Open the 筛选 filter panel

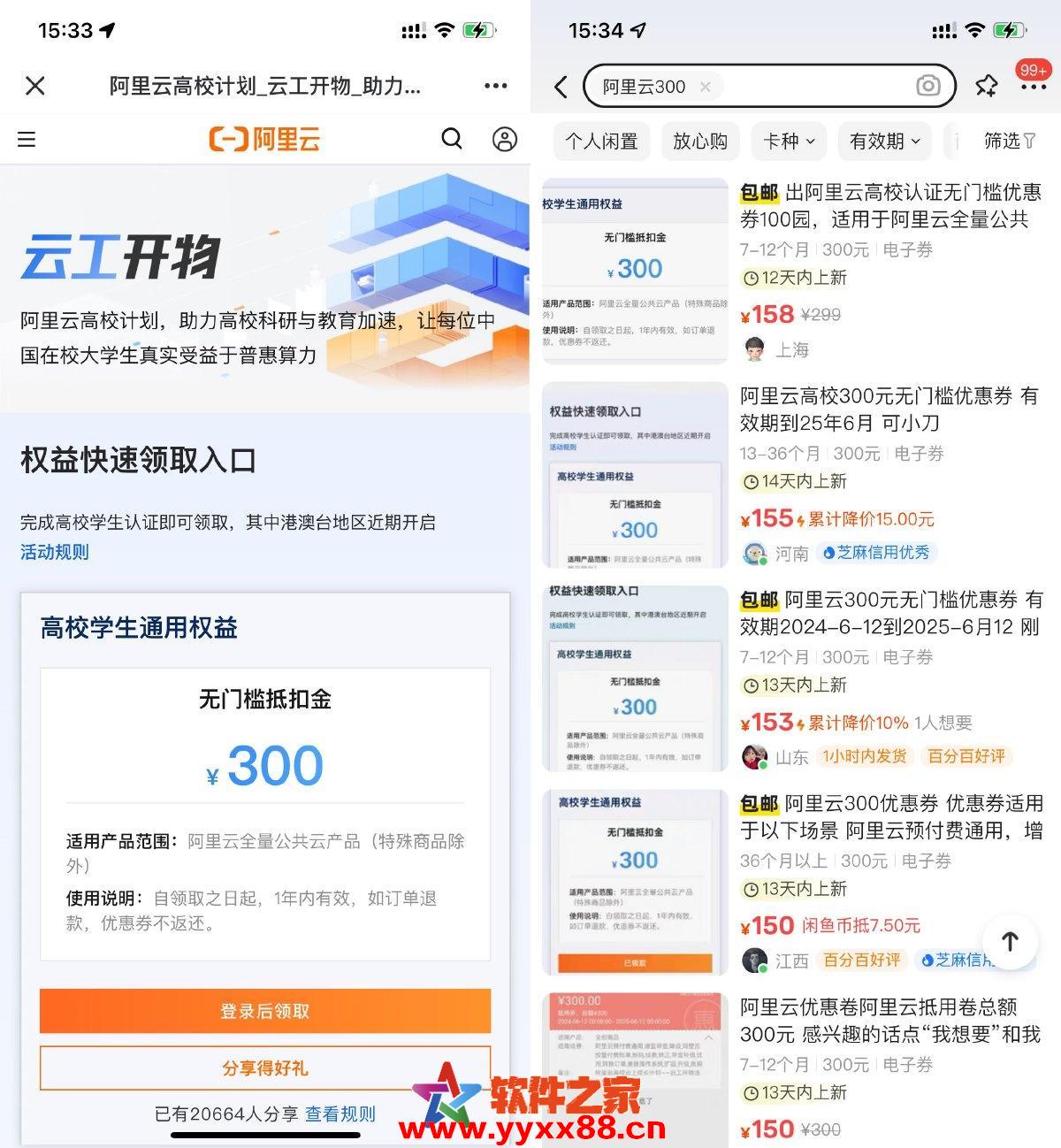(x=1009, y=141)
